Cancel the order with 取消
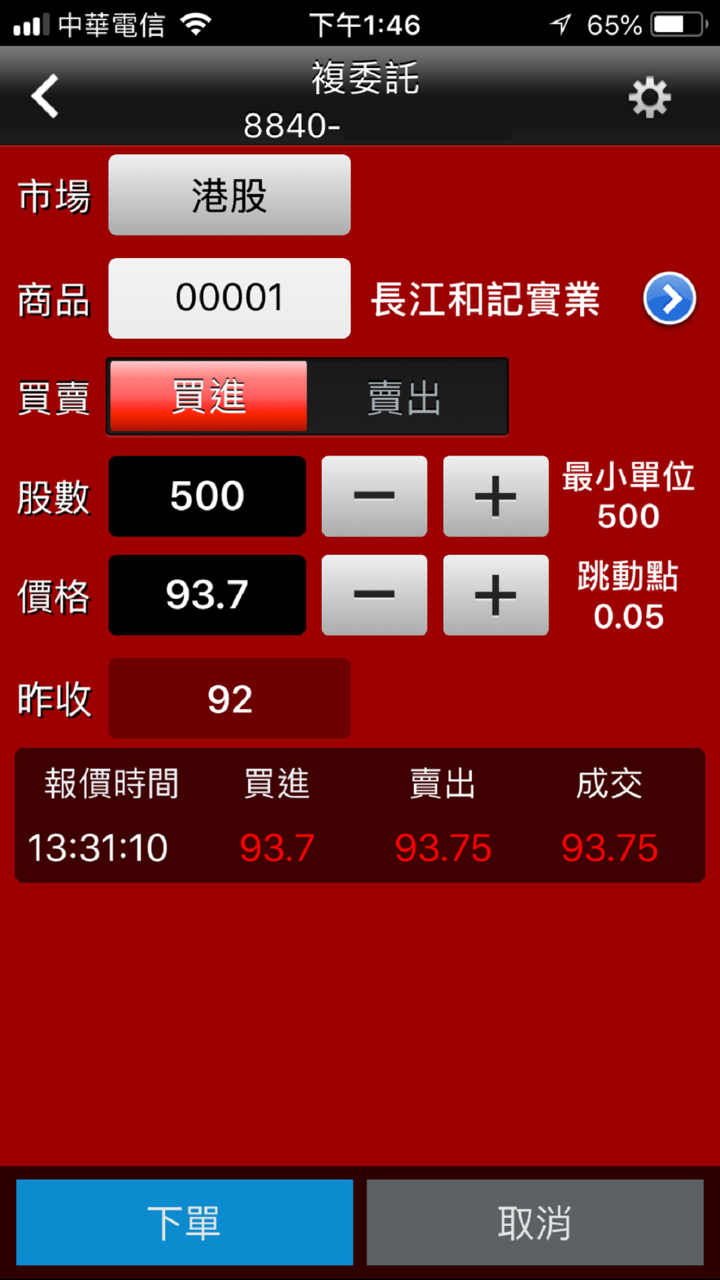Viewport: 720px width, 1280px height. tap(535, 1222)
